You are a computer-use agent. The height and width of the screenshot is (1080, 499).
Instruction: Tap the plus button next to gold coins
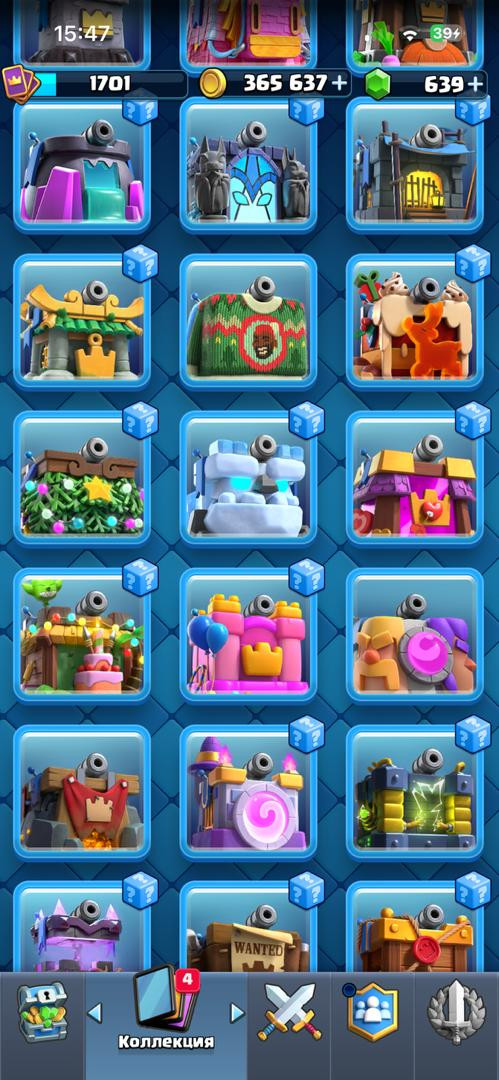339,84
